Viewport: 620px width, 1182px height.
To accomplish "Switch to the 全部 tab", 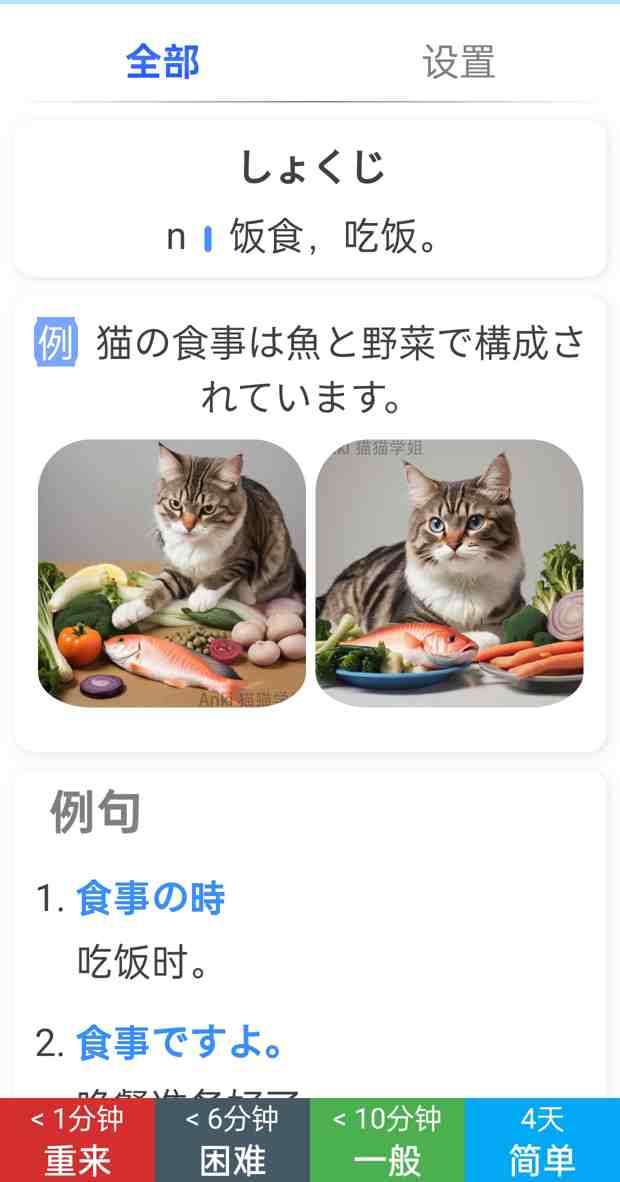I will click(x=162, y=62).
